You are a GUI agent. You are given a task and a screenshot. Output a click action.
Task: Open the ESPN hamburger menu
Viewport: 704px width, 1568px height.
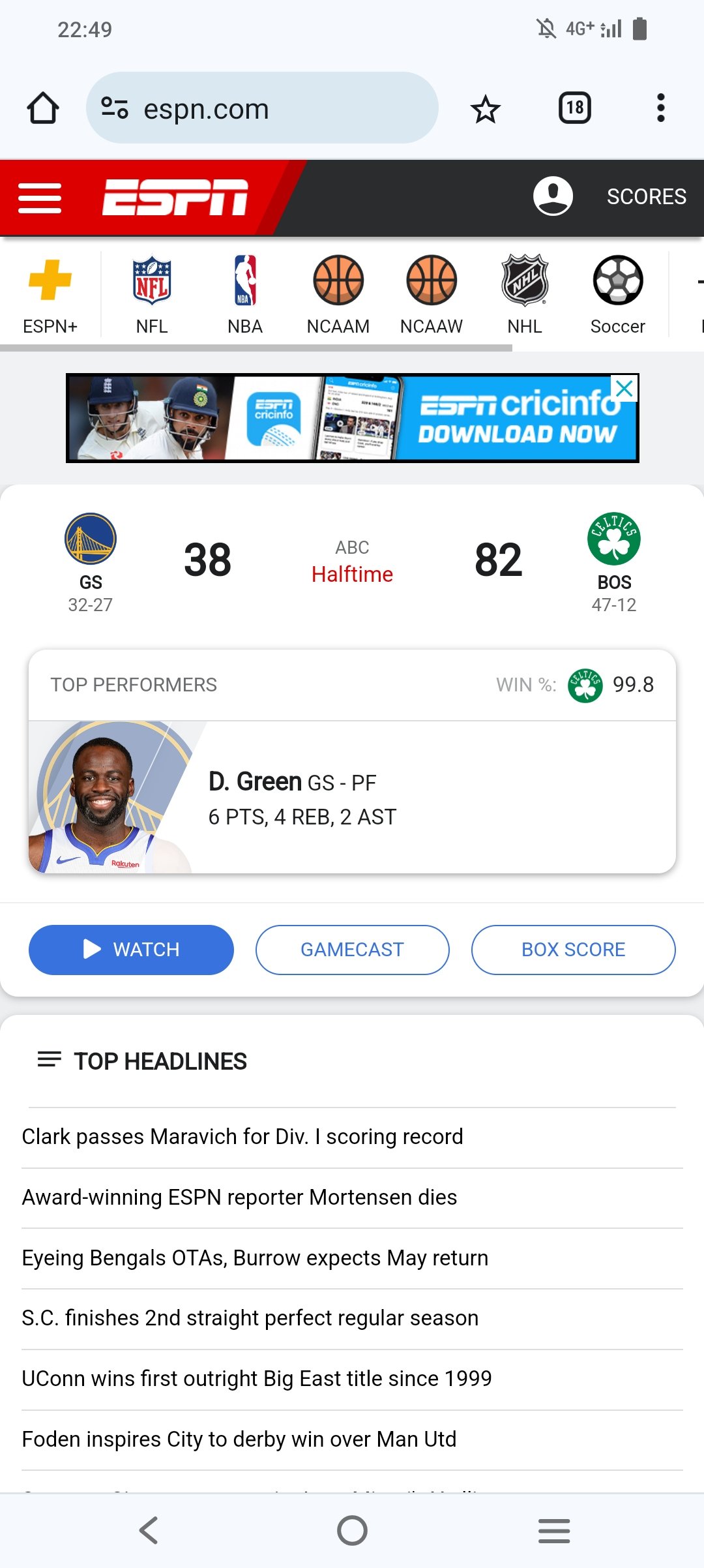pyautogui.click(x=40, y=198)
